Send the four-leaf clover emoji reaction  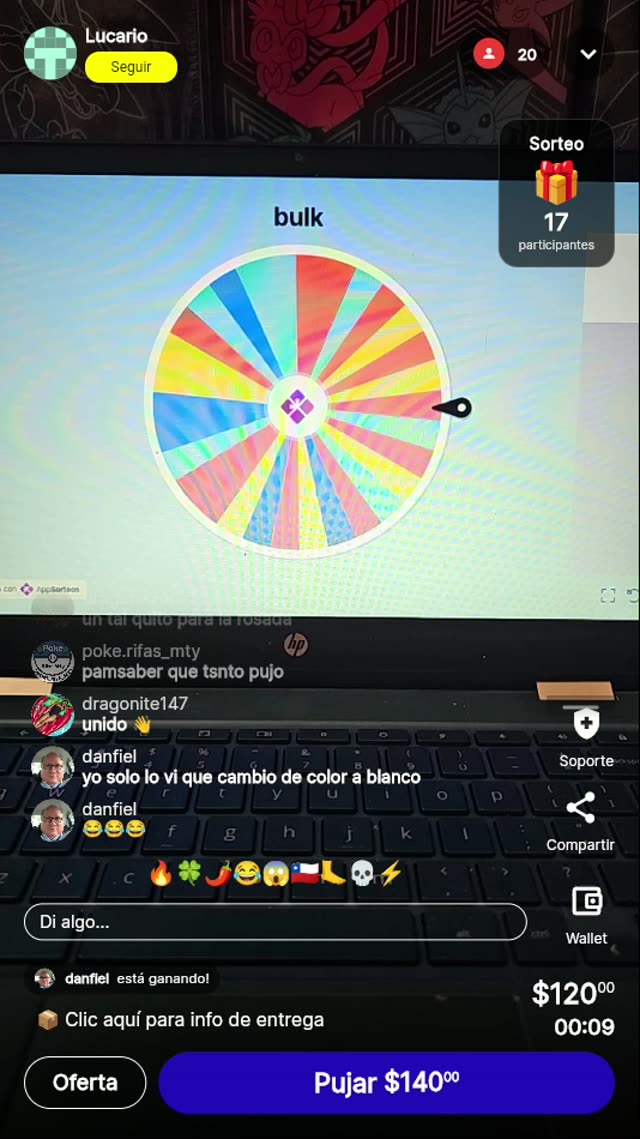point(189,874)
